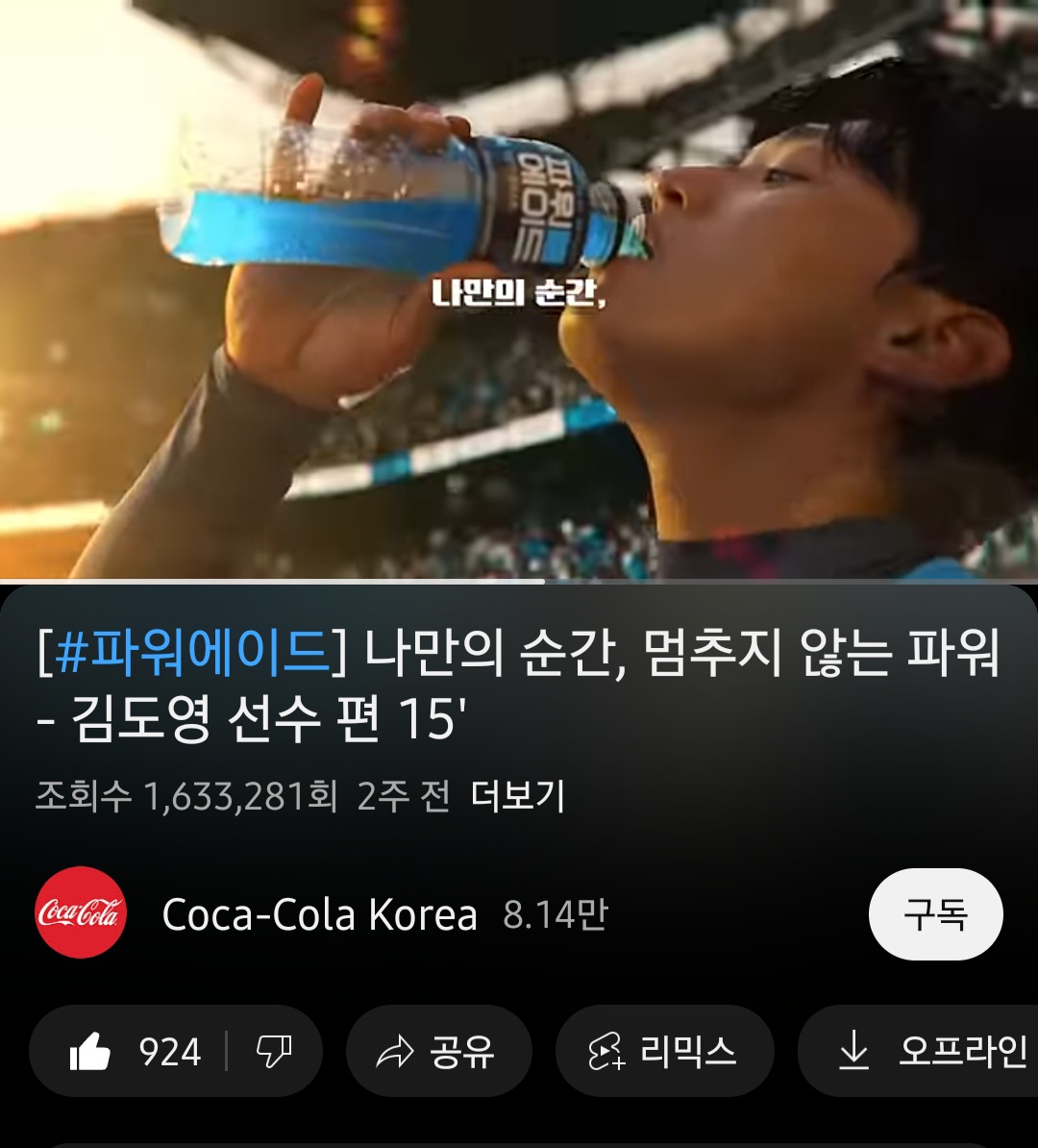Image resolution: width=1038 pixels, height=1148 pixels.
Task: Tap the video player to show controls
Action: (x=519, y=288)
